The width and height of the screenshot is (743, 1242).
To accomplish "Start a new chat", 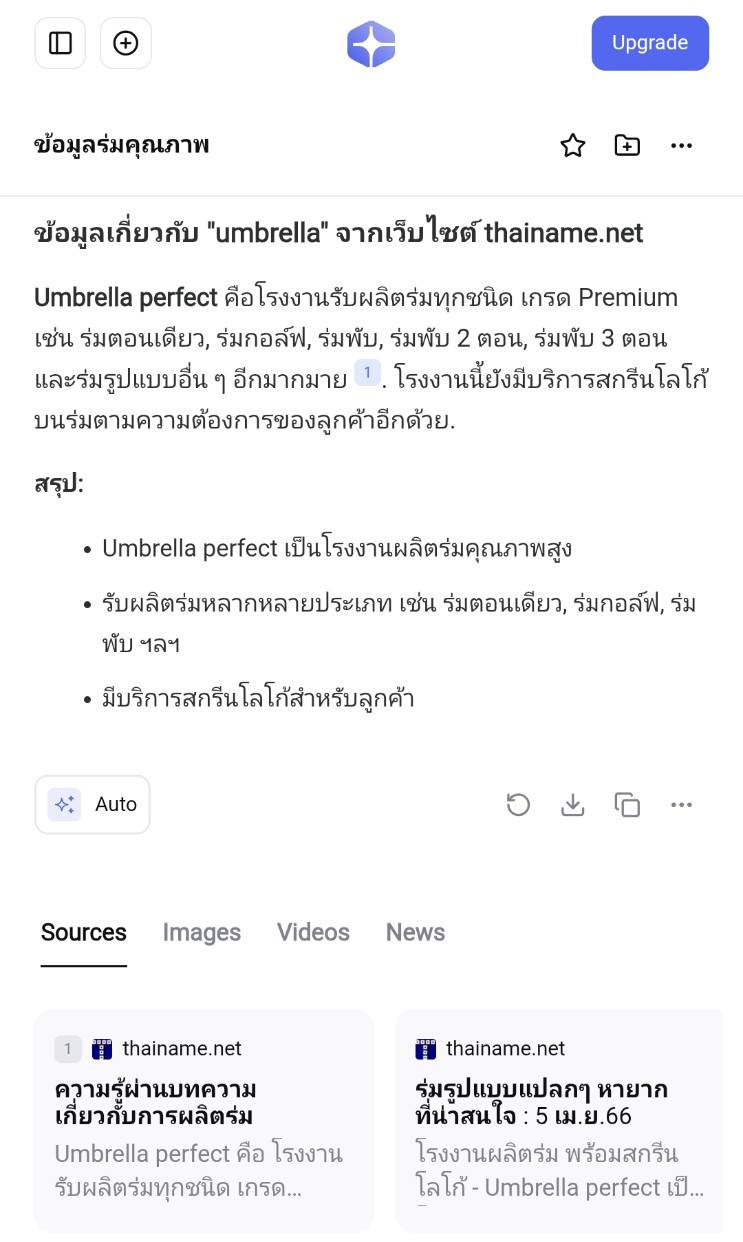I will coord(126,43).
